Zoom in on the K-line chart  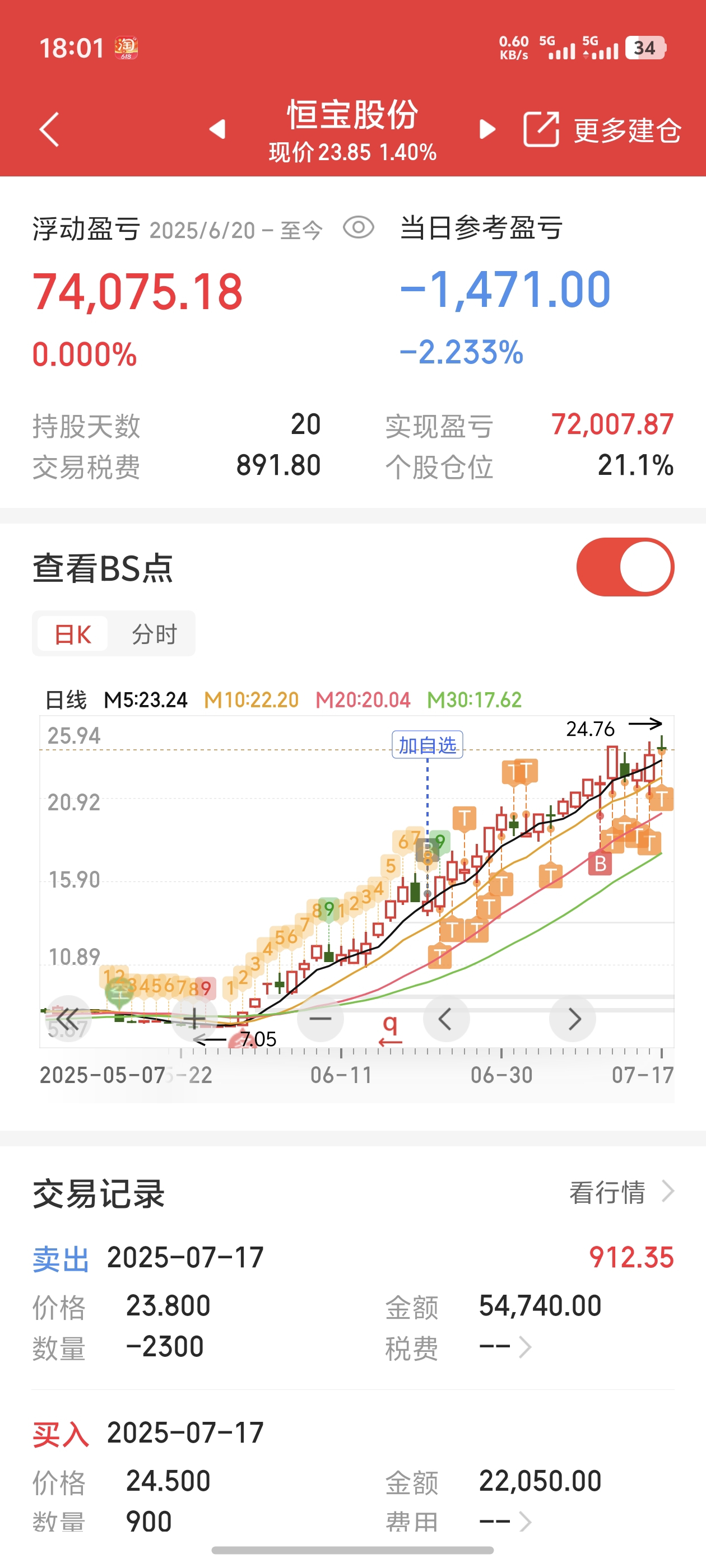(x=194, y=1018)
